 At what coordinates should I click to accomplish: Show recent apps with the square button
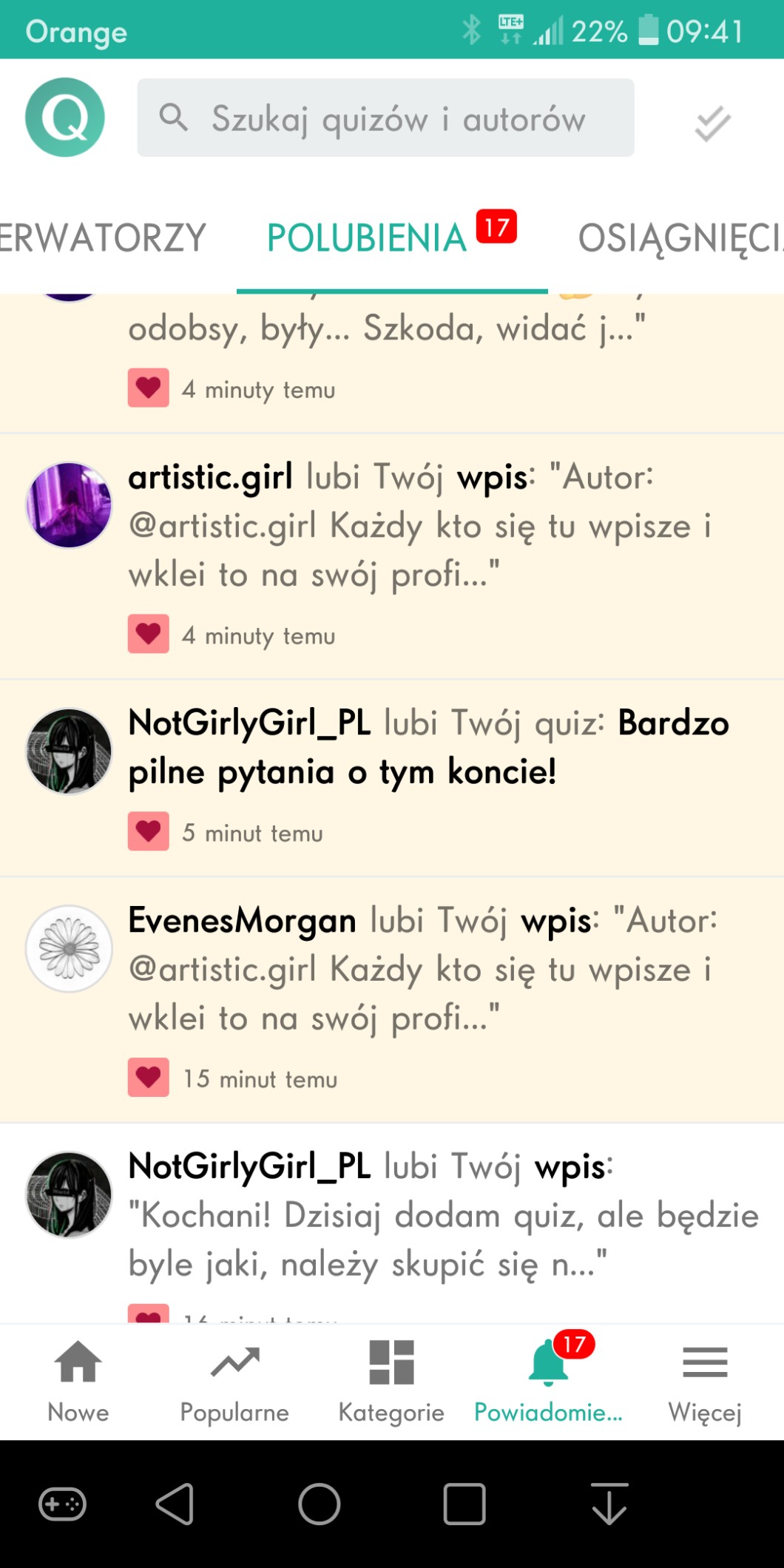(x=464, y=1504)
